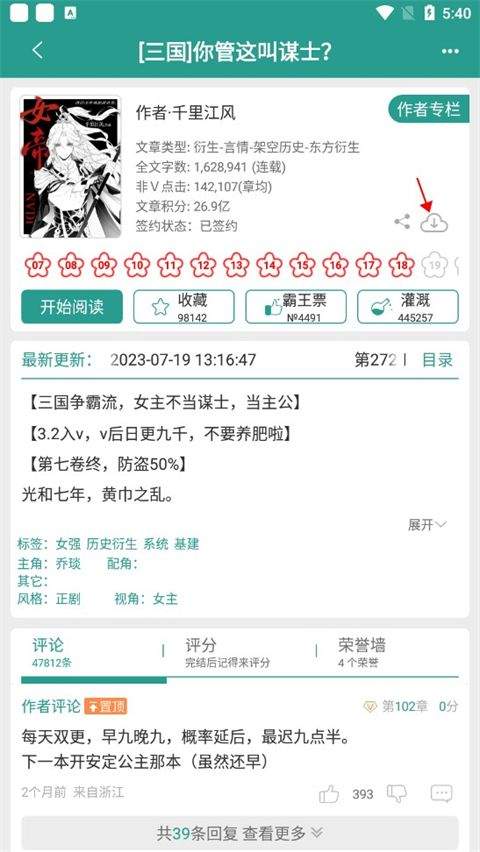Open the three-dot overflow menu
Viewport: 480px width, 852px height.
pos(450,52)
